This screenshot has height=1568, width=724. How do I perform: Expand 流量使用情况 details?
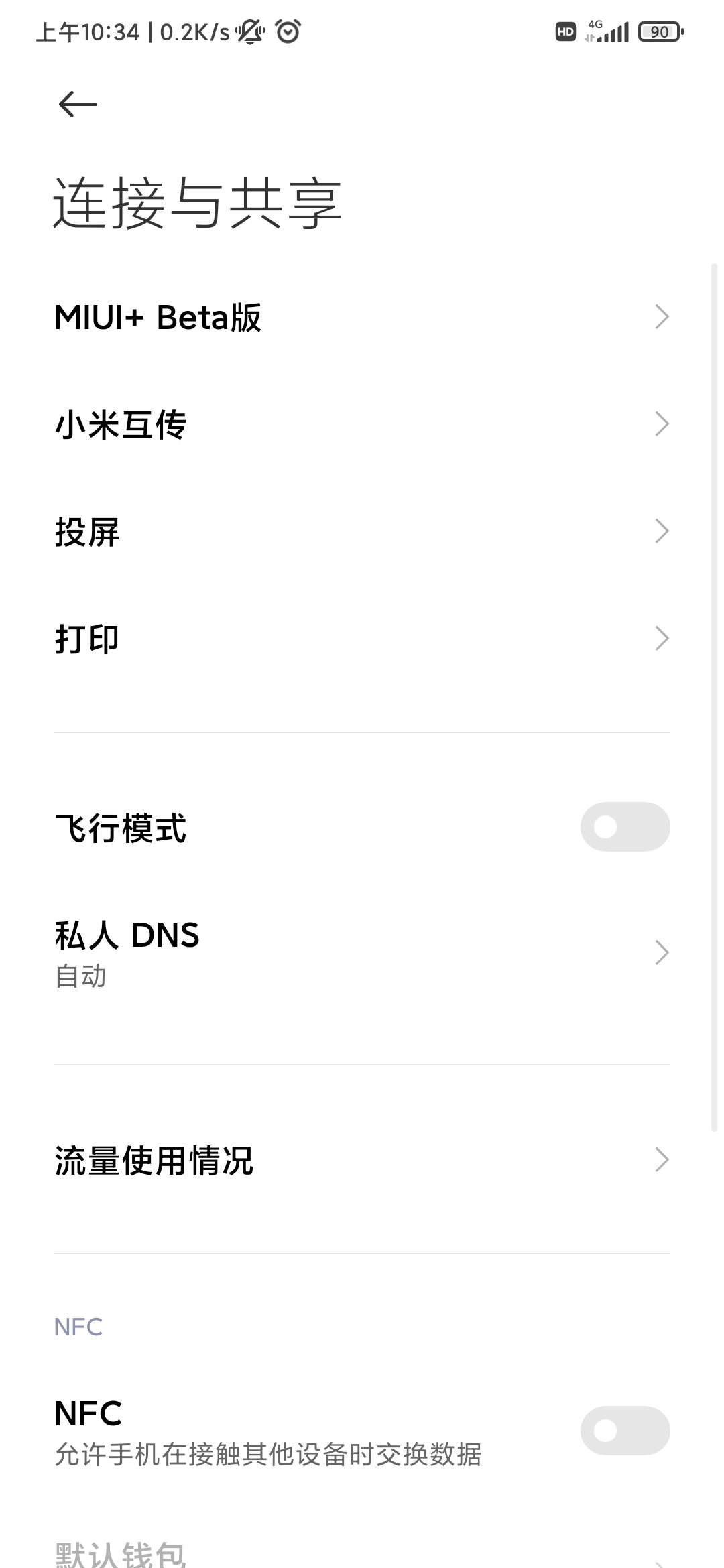362,1161
